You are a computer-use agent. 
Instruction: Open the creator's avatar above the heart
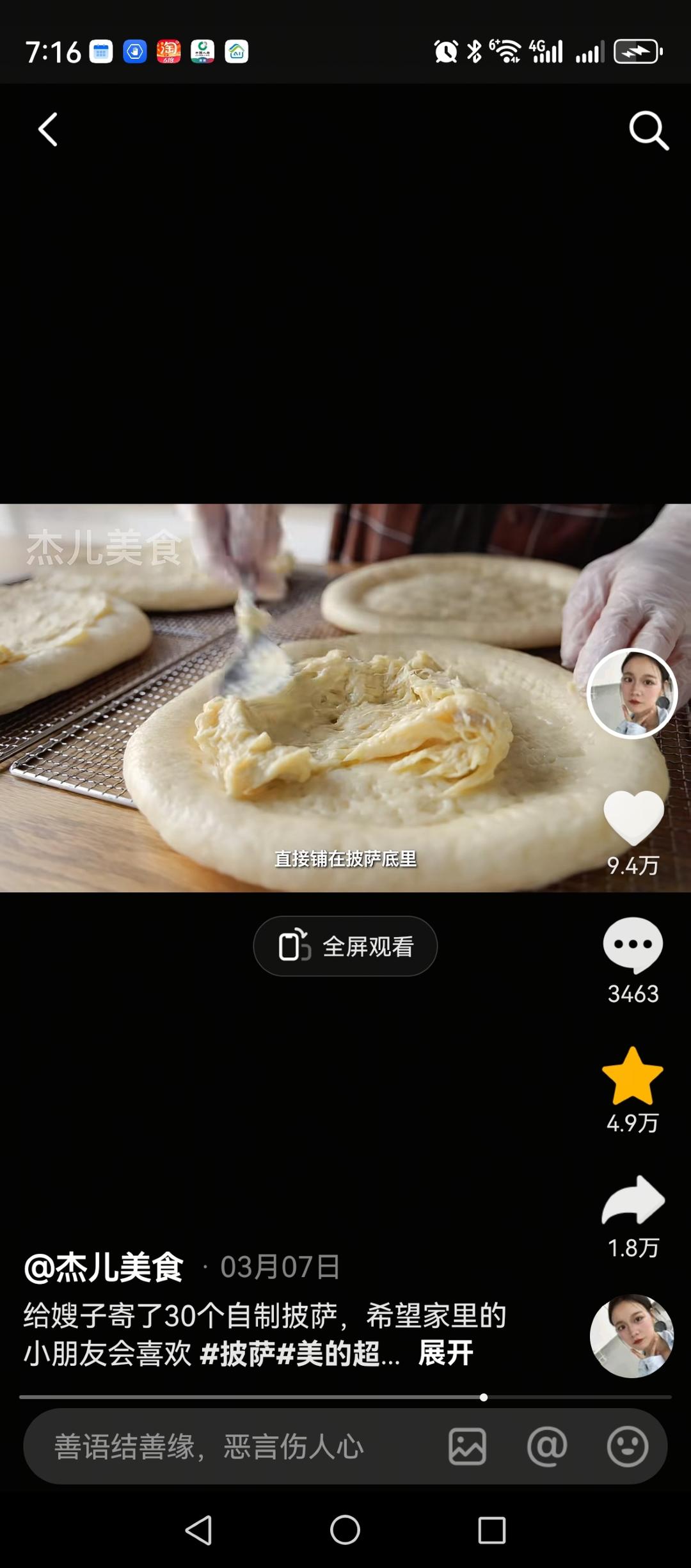point(632,694)
